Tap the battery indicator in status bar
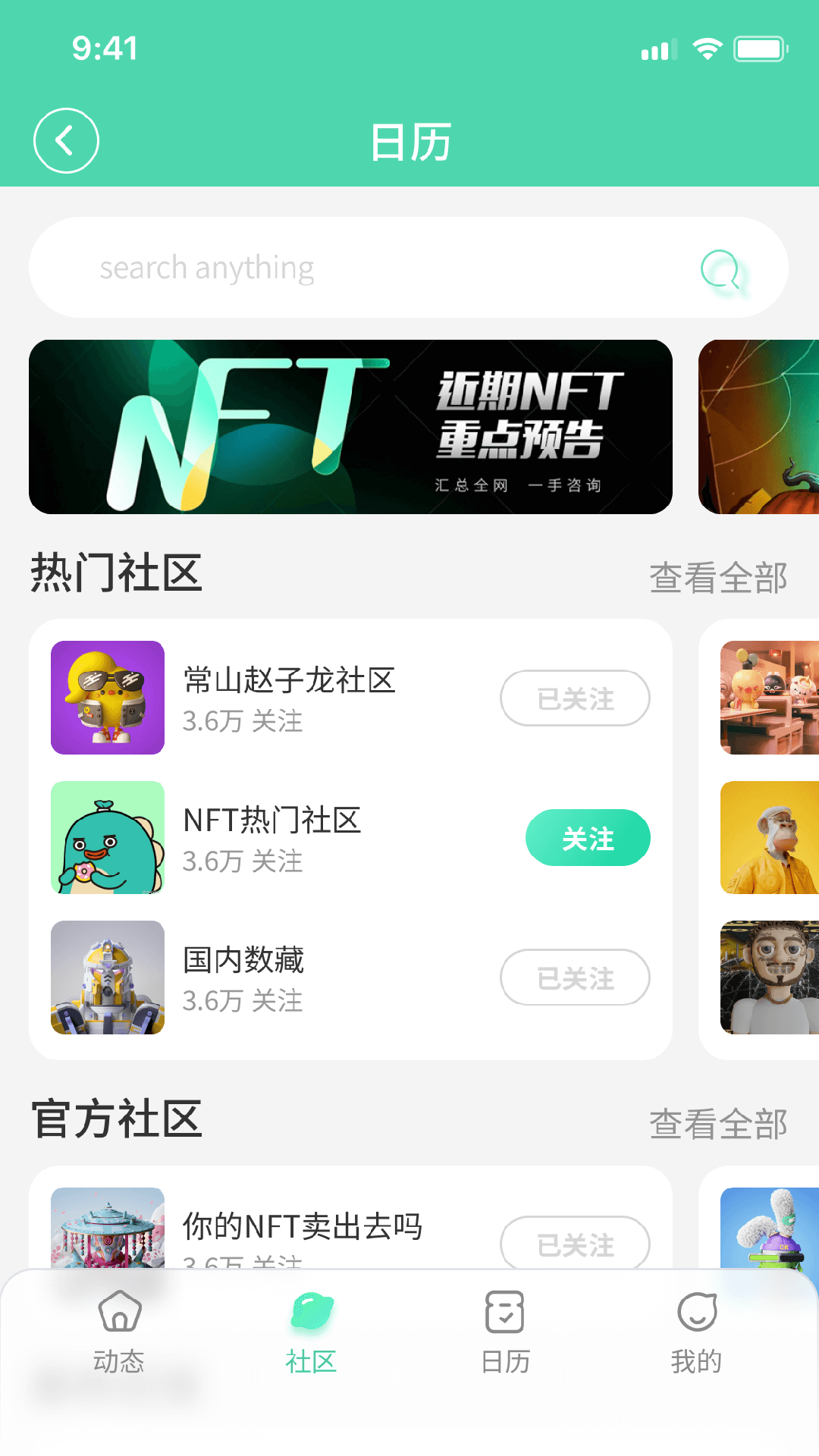 tap(761, 48)
